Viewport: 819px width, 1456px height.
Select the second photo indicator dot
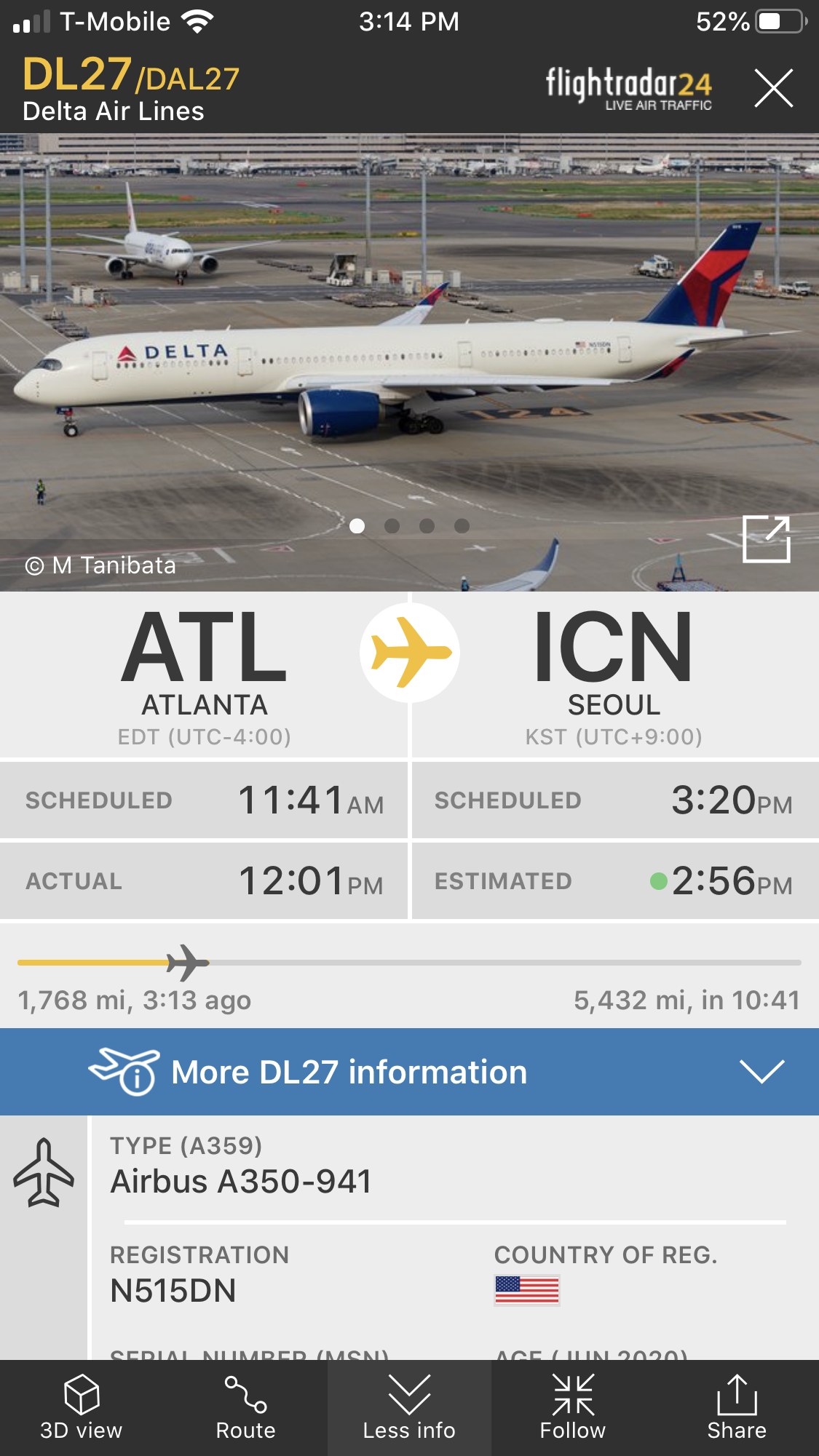(392, 526)
